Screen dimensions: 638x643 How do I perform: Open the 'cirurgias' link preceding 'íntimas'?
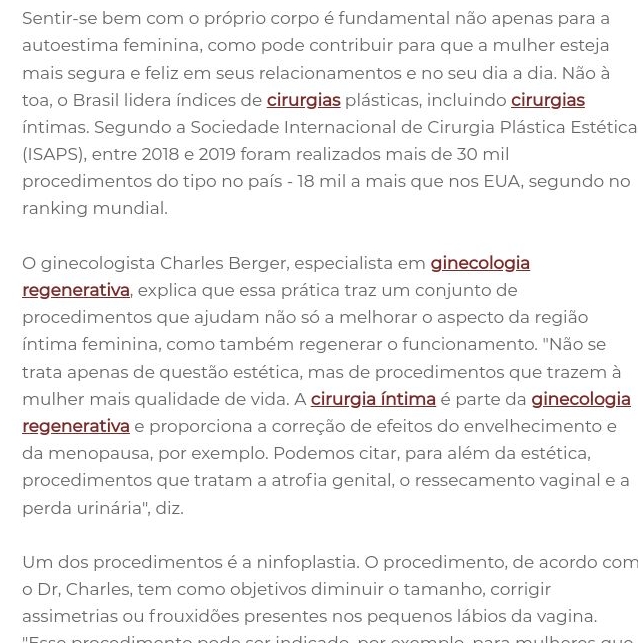click(547, 100)
